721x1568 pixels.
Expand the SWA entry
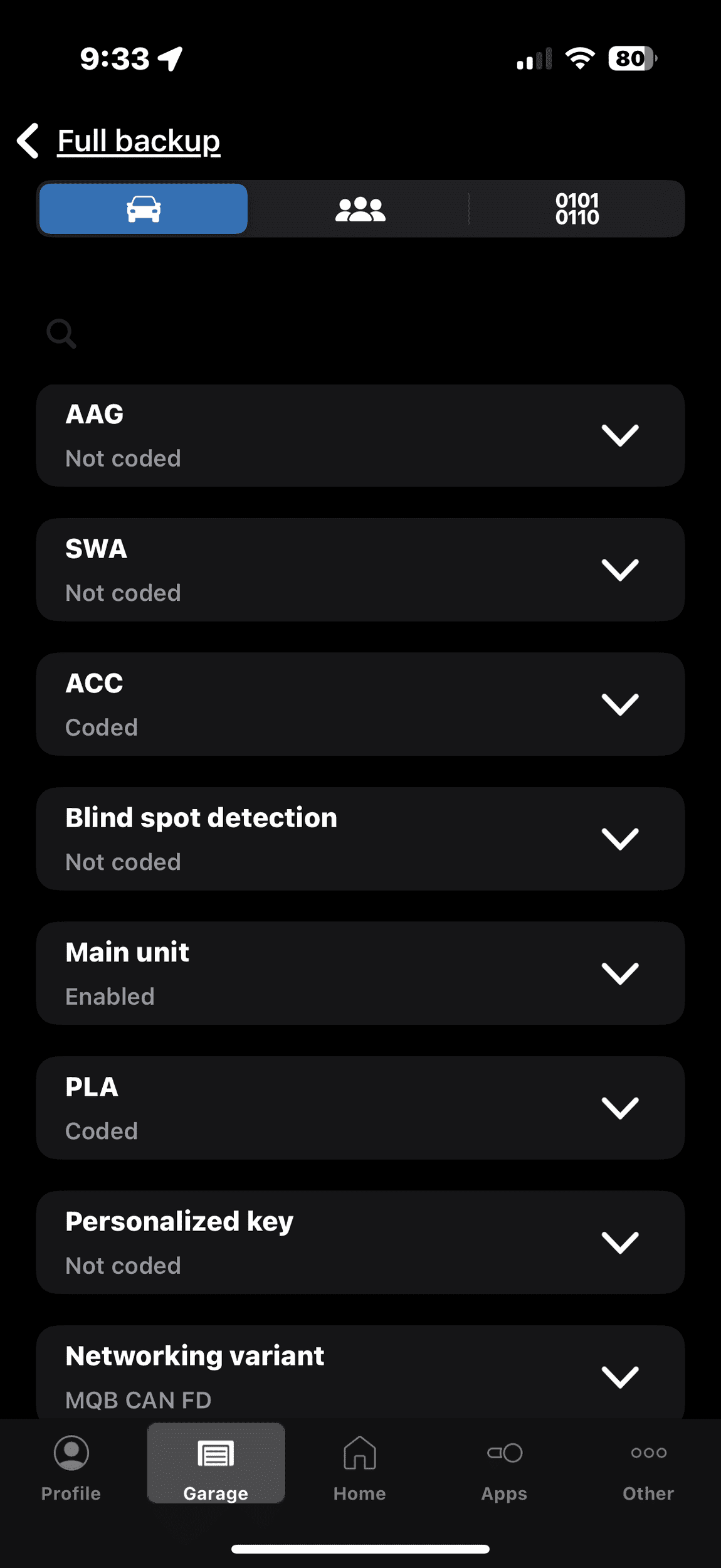coord(619,569)
